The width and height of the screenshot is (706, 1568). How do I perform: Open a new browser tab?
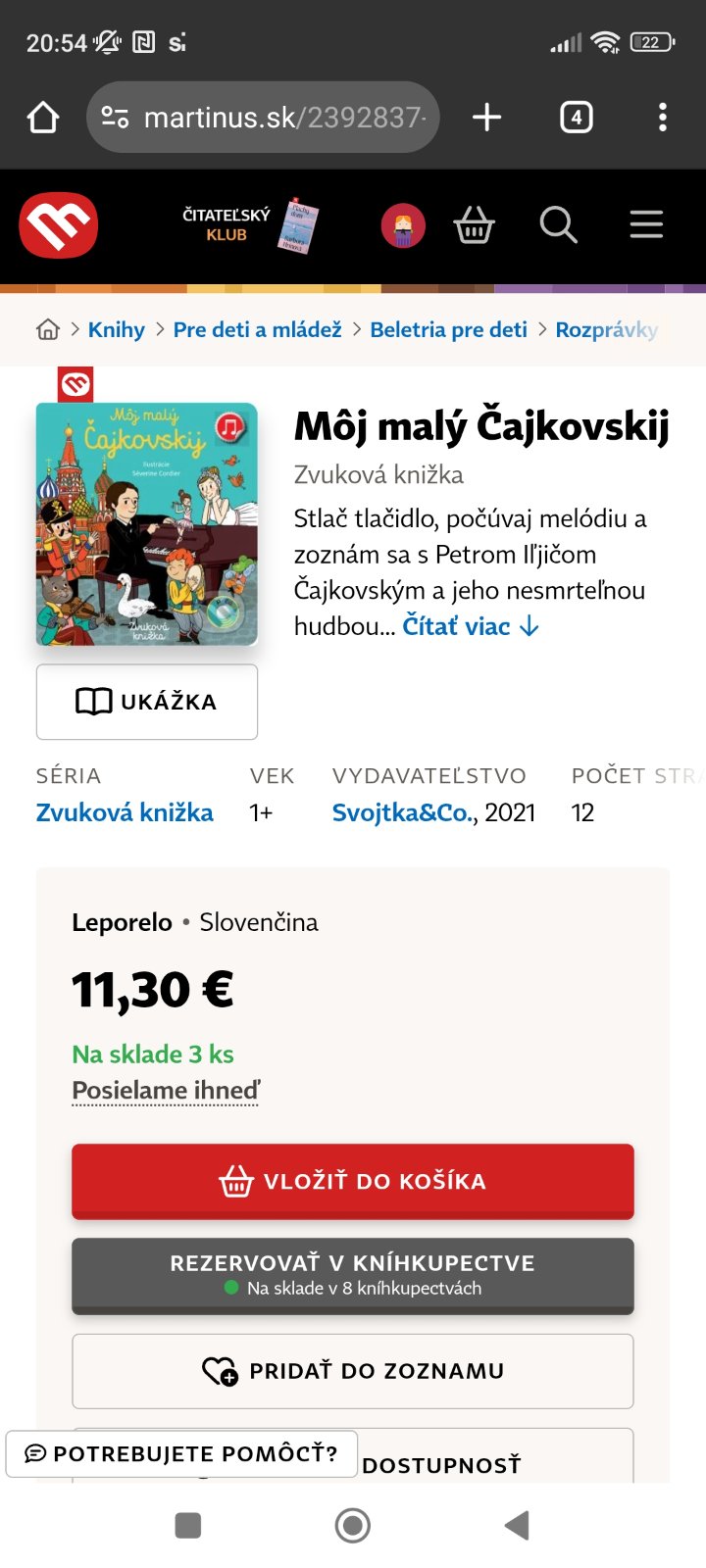pos(486,118)
